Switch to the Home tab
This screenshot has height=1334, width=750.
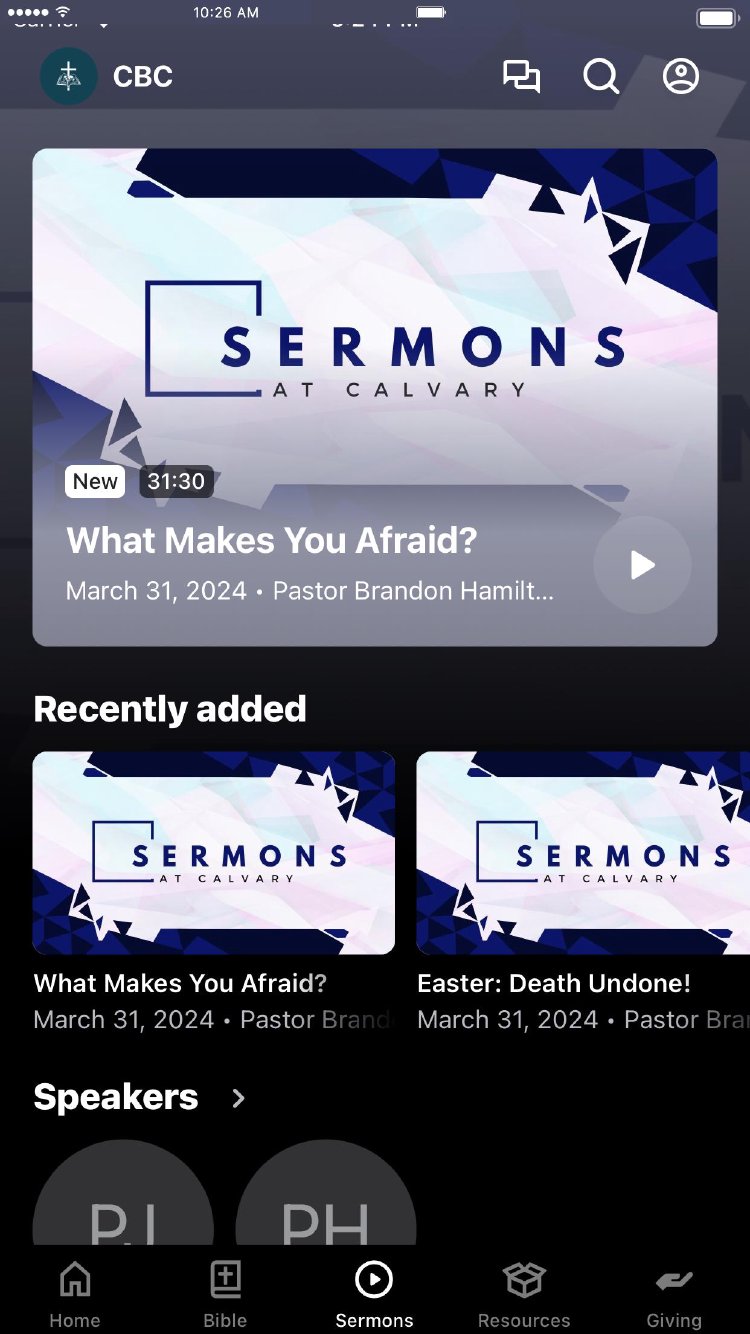(75, 1295)
